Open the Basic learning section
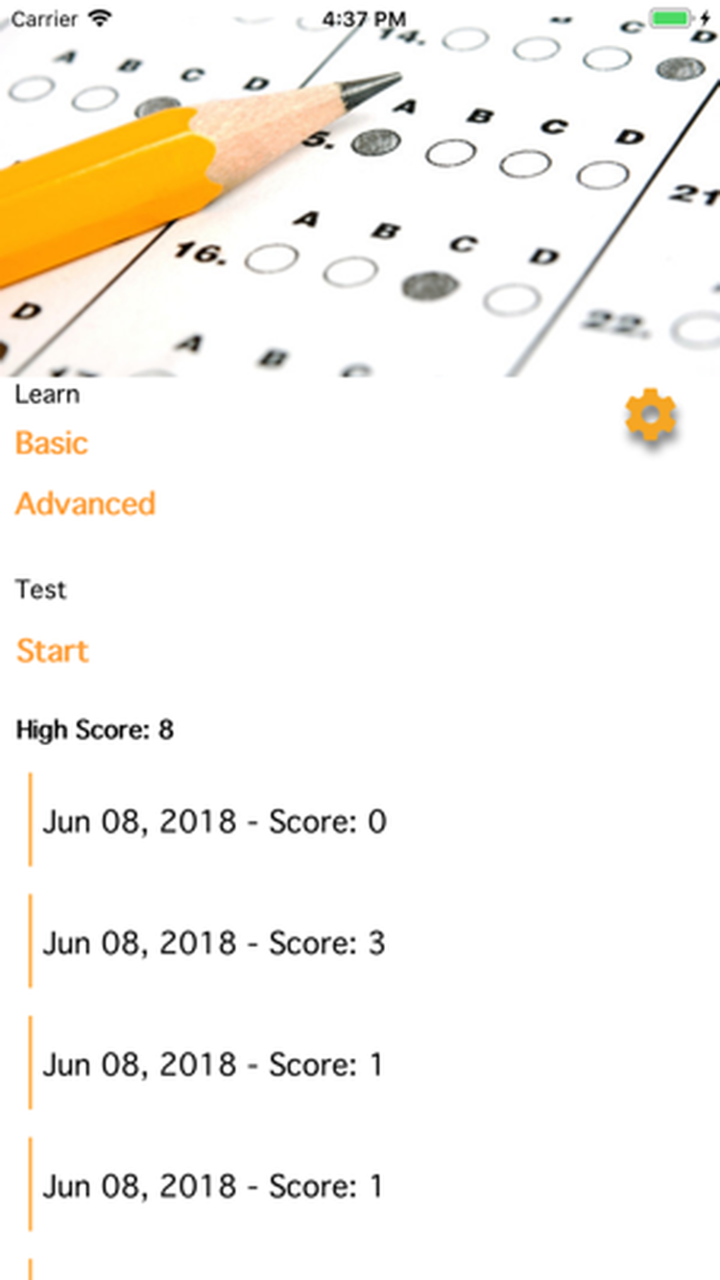This screenshot has height=1280, width=720. coord(52,443)
